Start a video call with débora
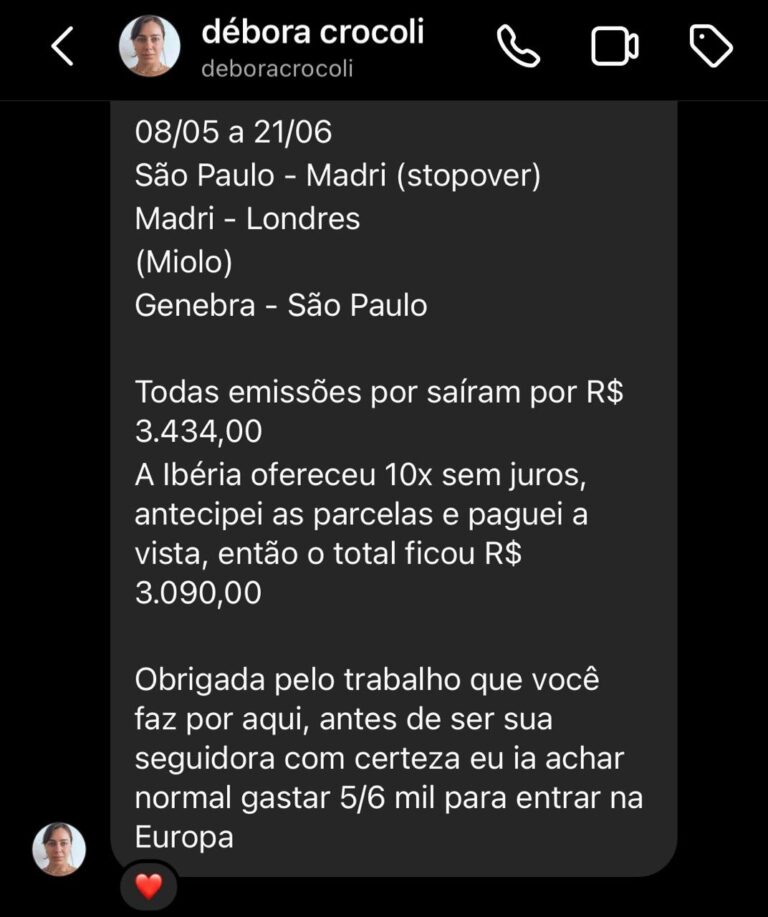The width and height of the screenshot is (768, 917). click(614, 47)
